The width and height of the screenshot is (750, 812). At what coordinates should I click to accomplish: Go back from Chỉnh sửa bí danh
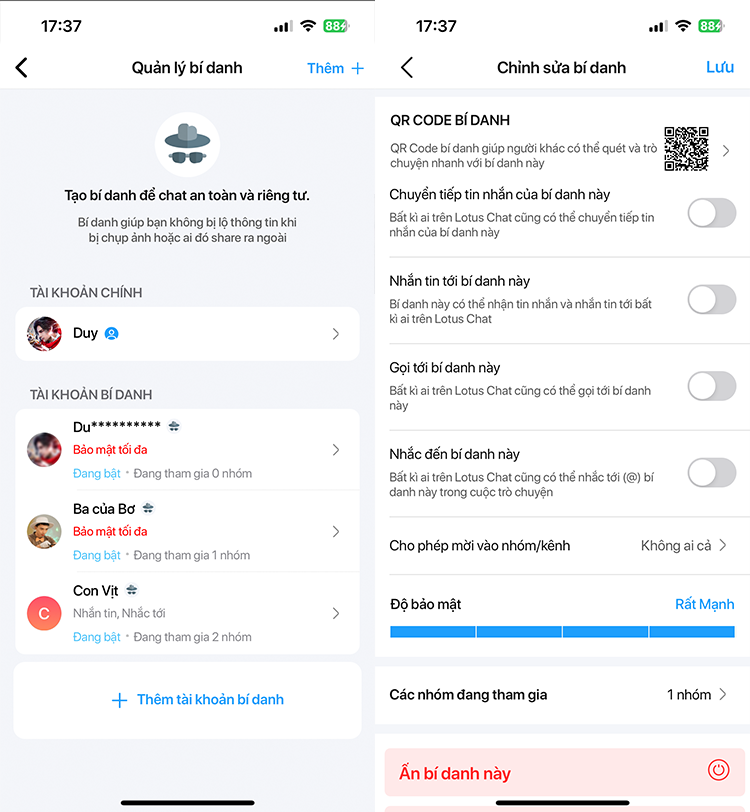click(406, 68)
